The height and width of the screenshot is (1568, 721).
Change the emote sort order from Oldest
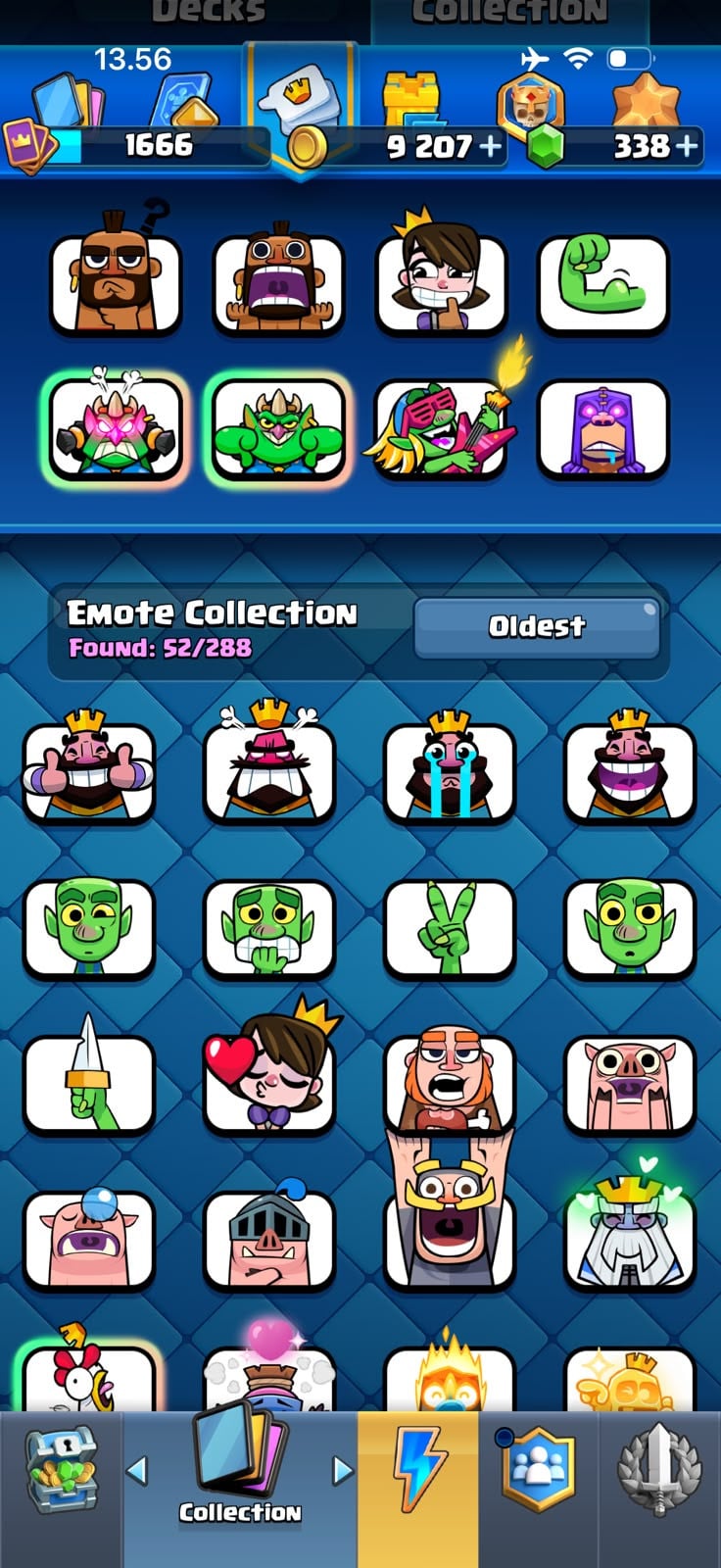coord(537,627)
